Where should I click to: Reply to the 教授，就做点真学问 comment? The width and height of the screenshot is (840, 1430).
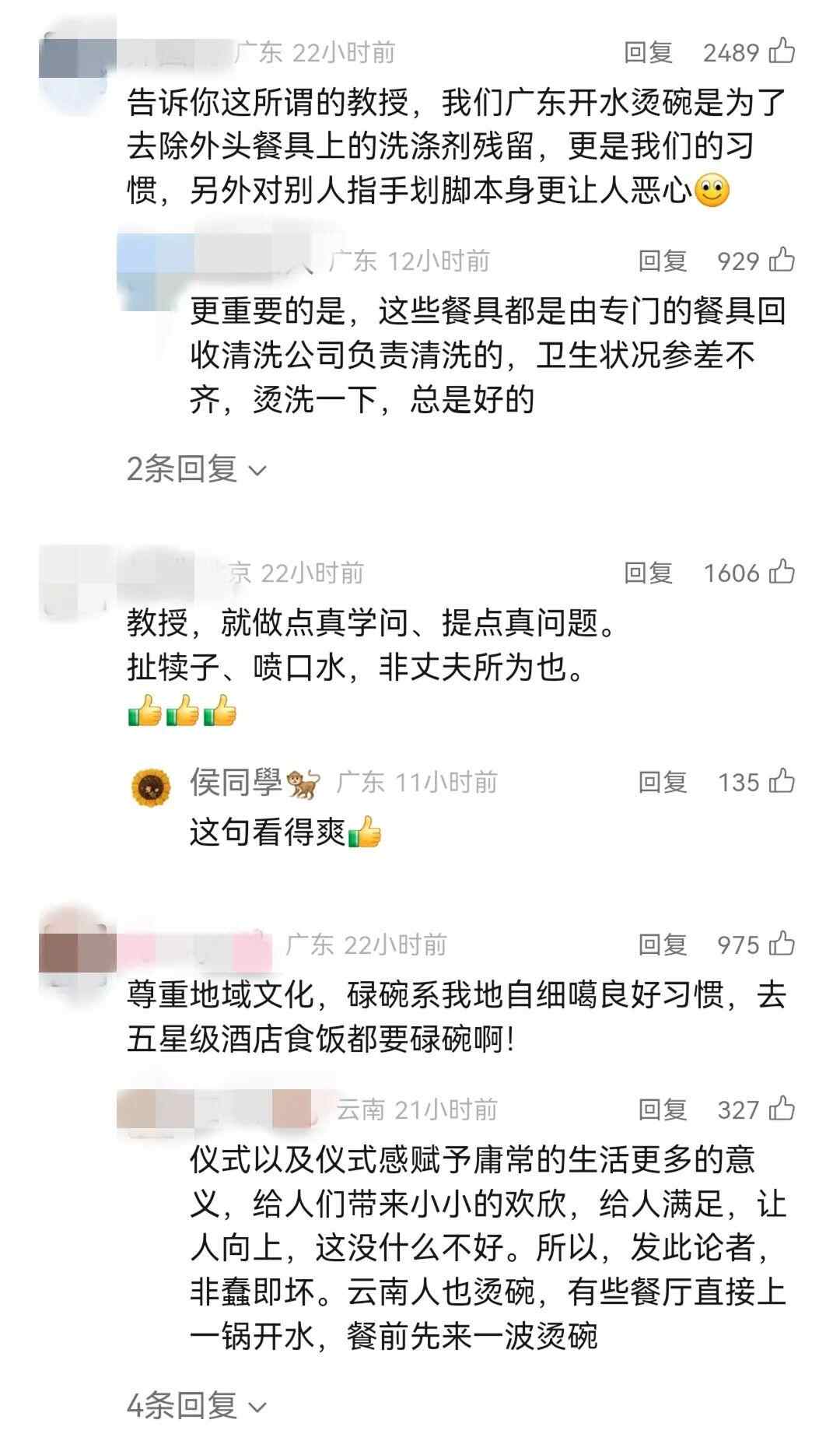click(x=647, y=573)
